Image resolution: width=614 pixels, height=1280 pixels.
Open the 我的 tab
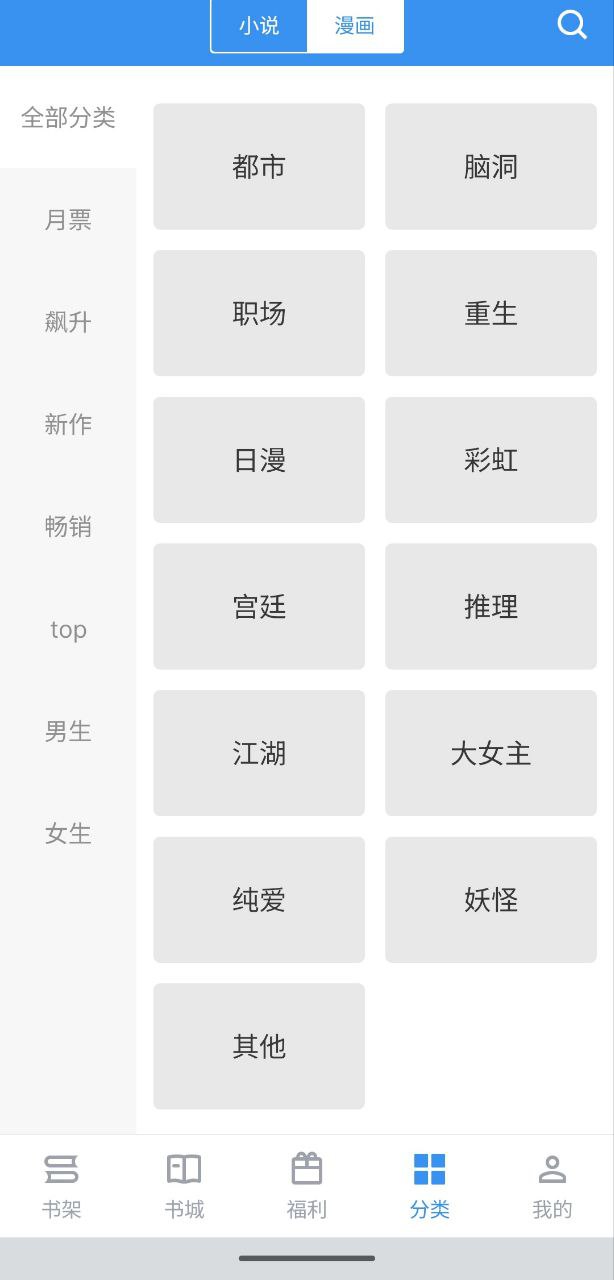(552, 1186)
